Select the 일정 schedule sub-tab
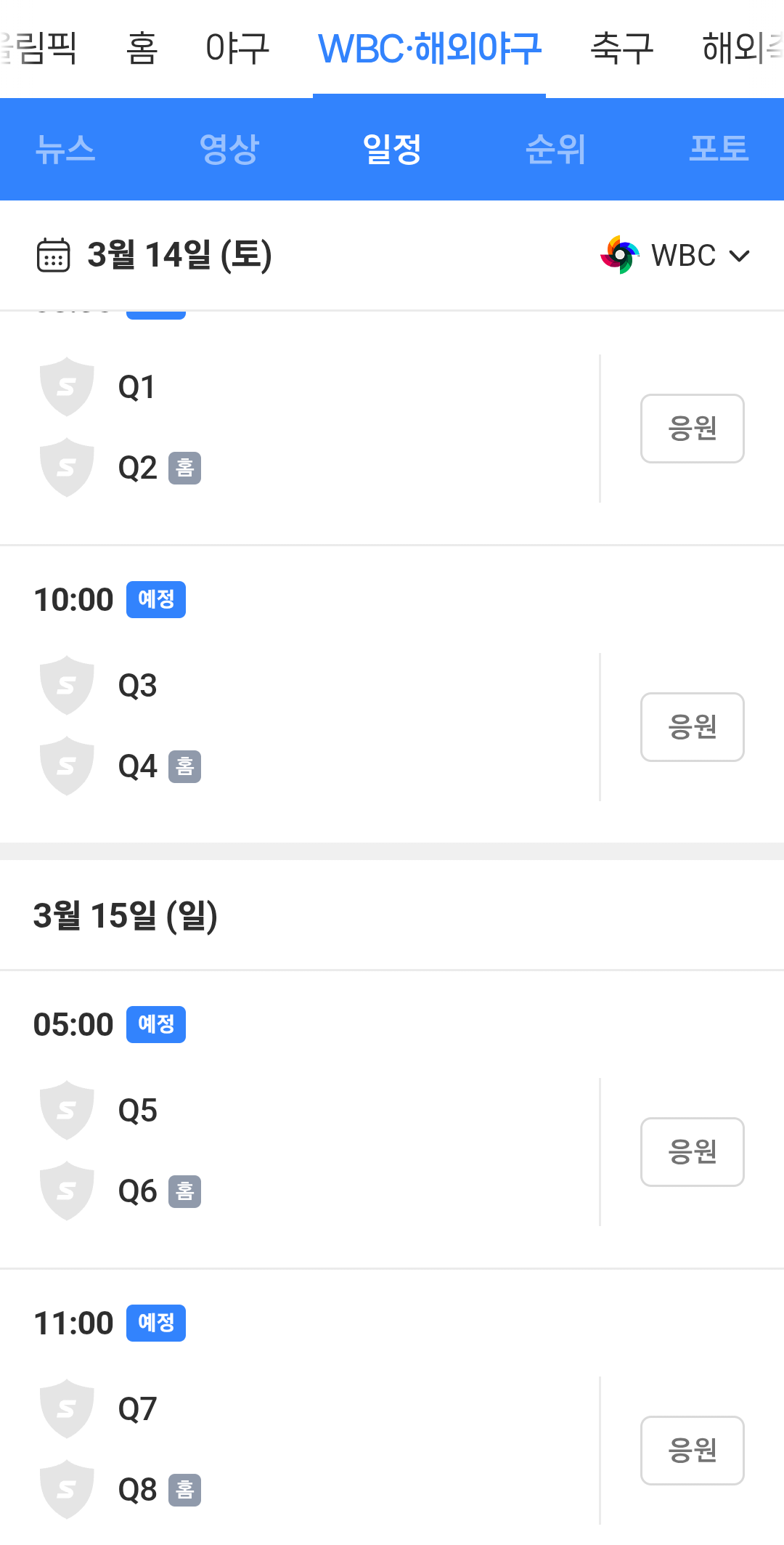The height and width of the screenshot is (1545, 784). pyautogui.click(x=392, y=150)
